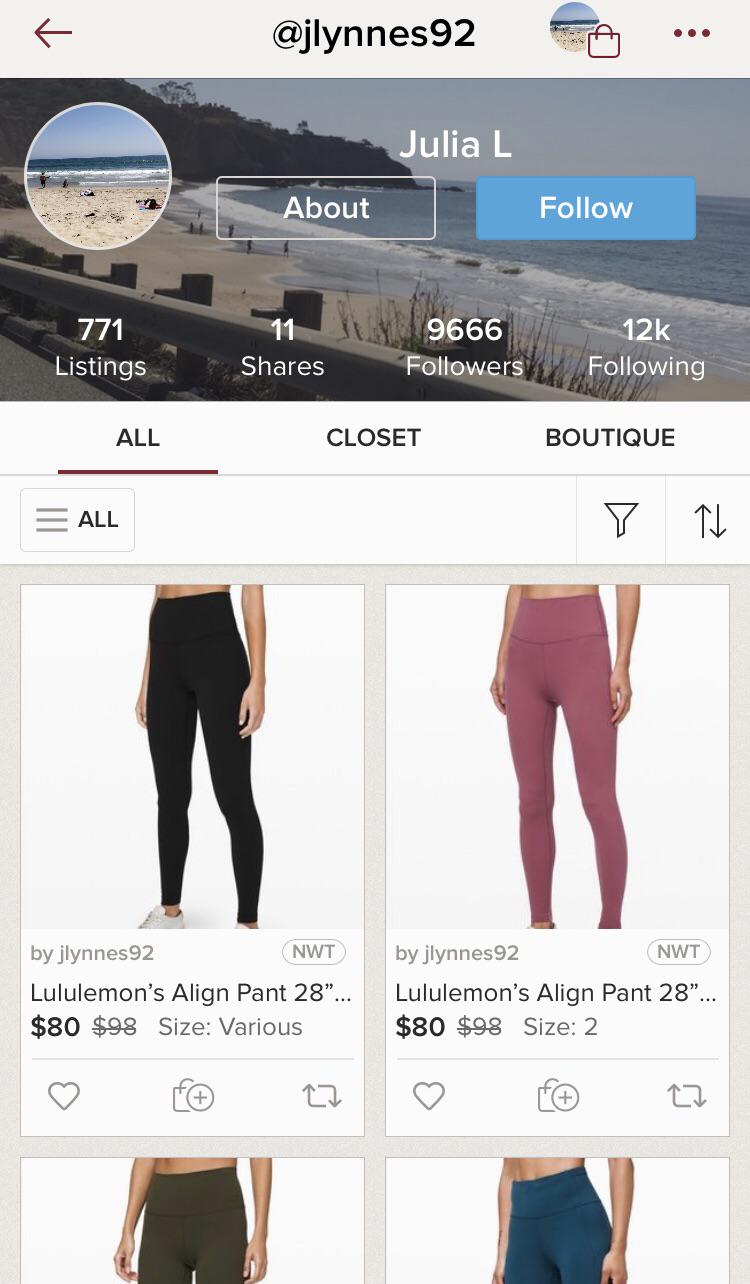Open Julia L's profile picture

(98, 175)
